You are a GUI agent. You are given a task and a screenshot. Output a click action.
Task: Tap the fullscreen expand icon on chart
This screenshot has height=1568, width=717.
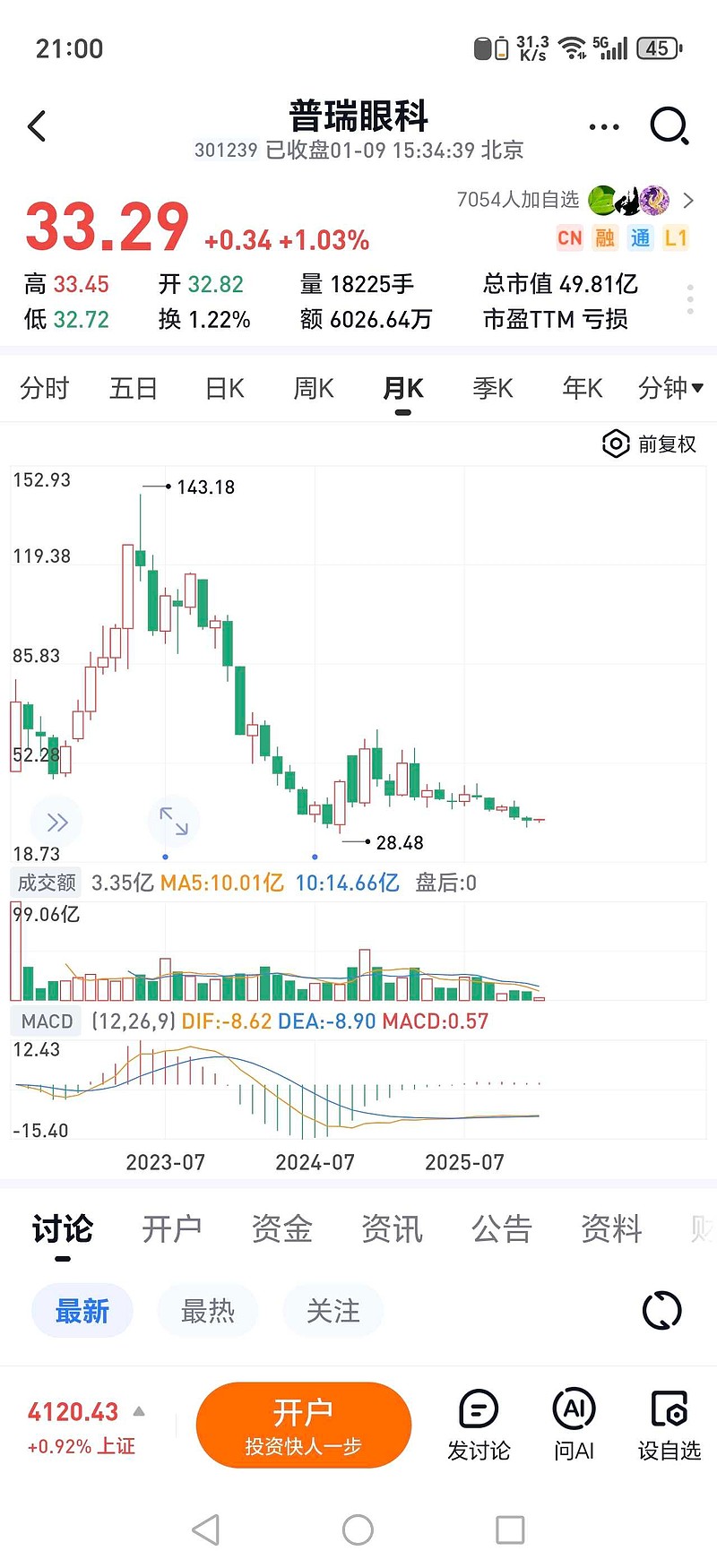pyautogui.click(x=173, y=821)
